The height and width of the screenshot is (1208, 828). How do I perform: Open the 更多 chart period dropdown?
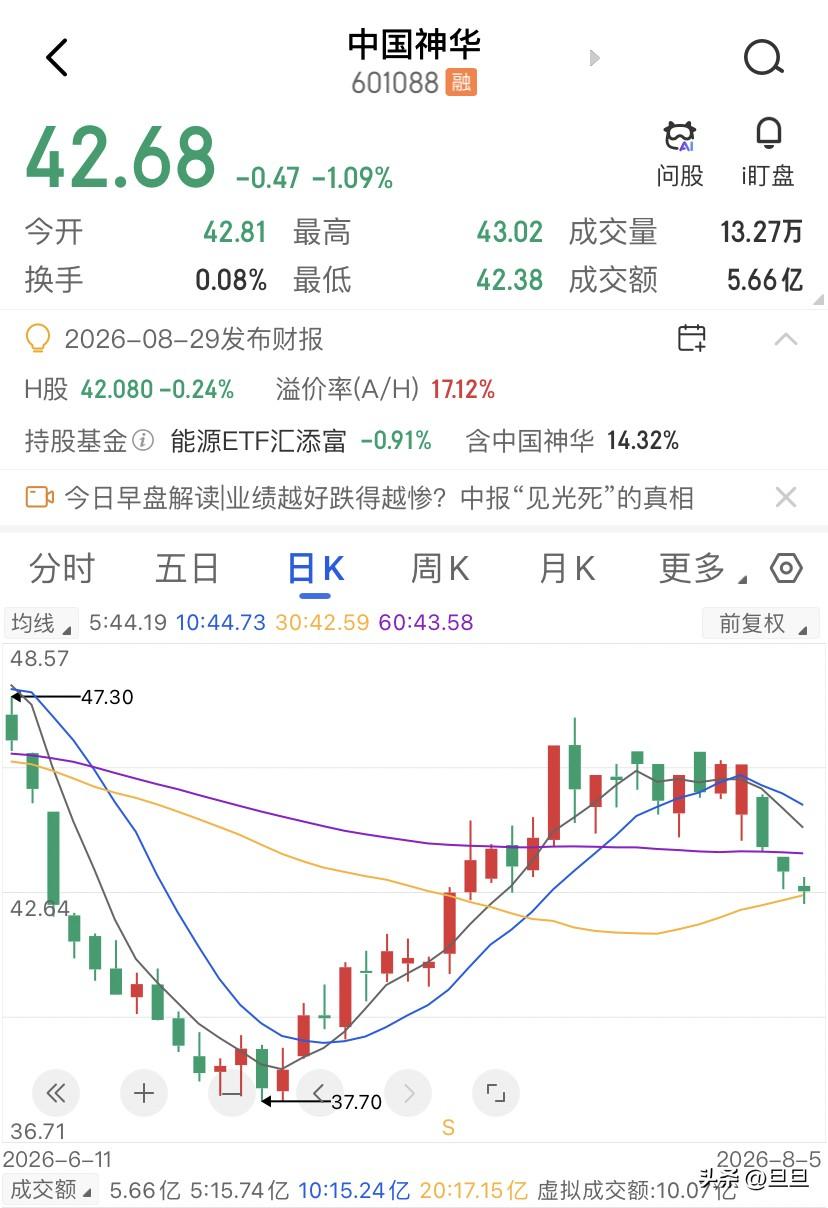702,569
